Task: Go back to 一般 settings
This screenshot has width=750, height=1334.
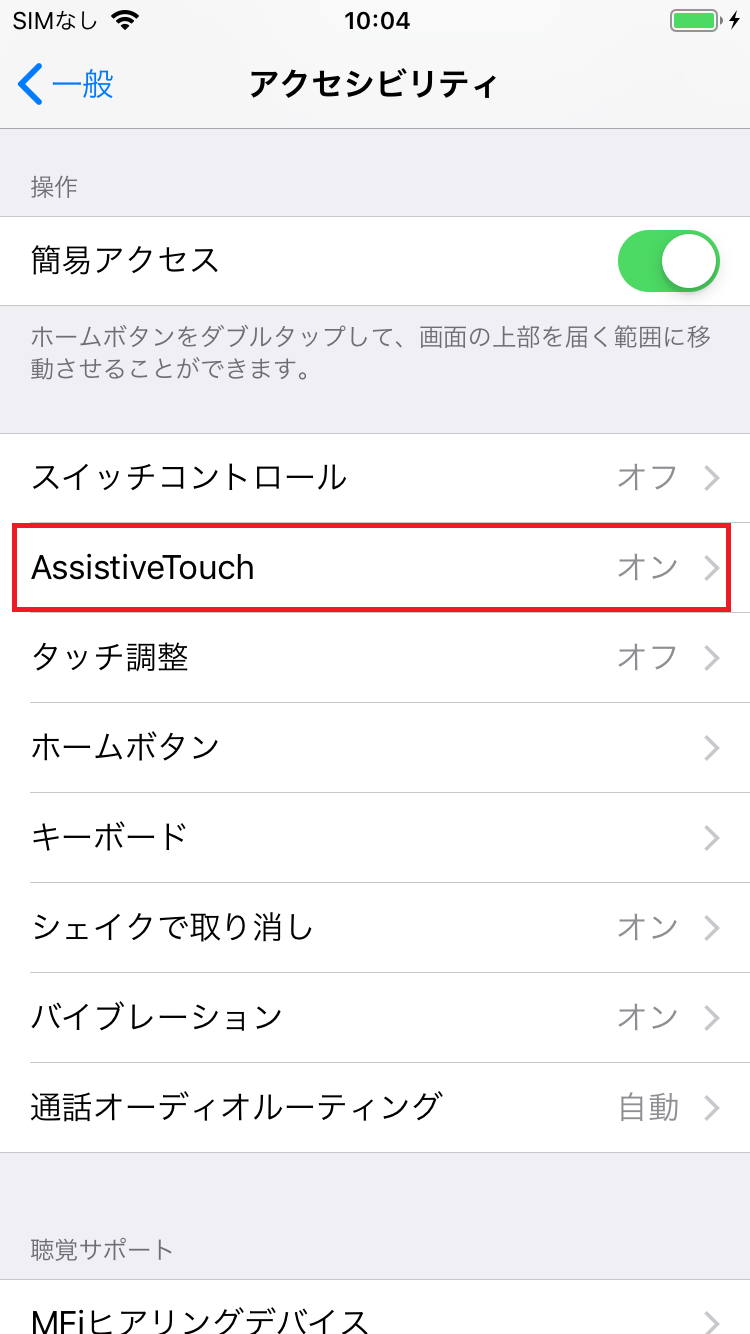Action: coord(66,85)
